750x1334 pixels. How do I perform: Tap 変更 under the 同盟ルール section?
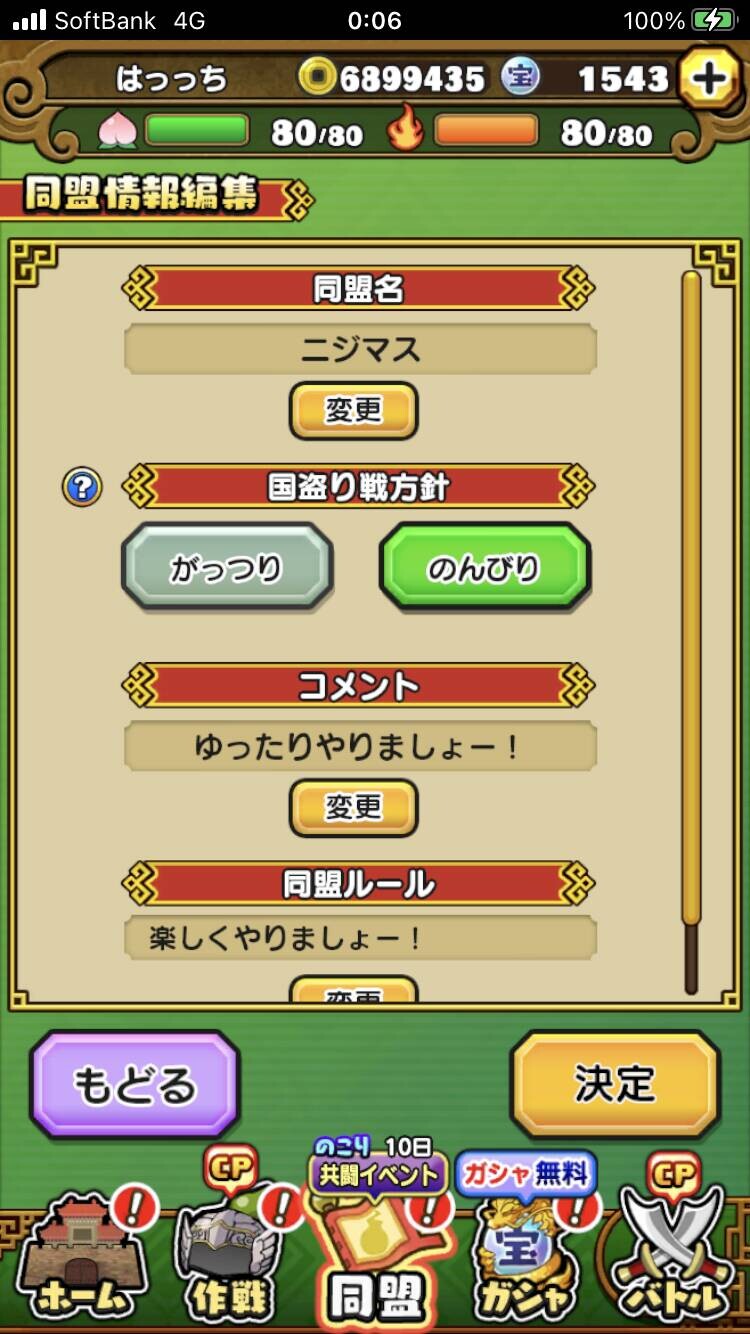point(353,990)
